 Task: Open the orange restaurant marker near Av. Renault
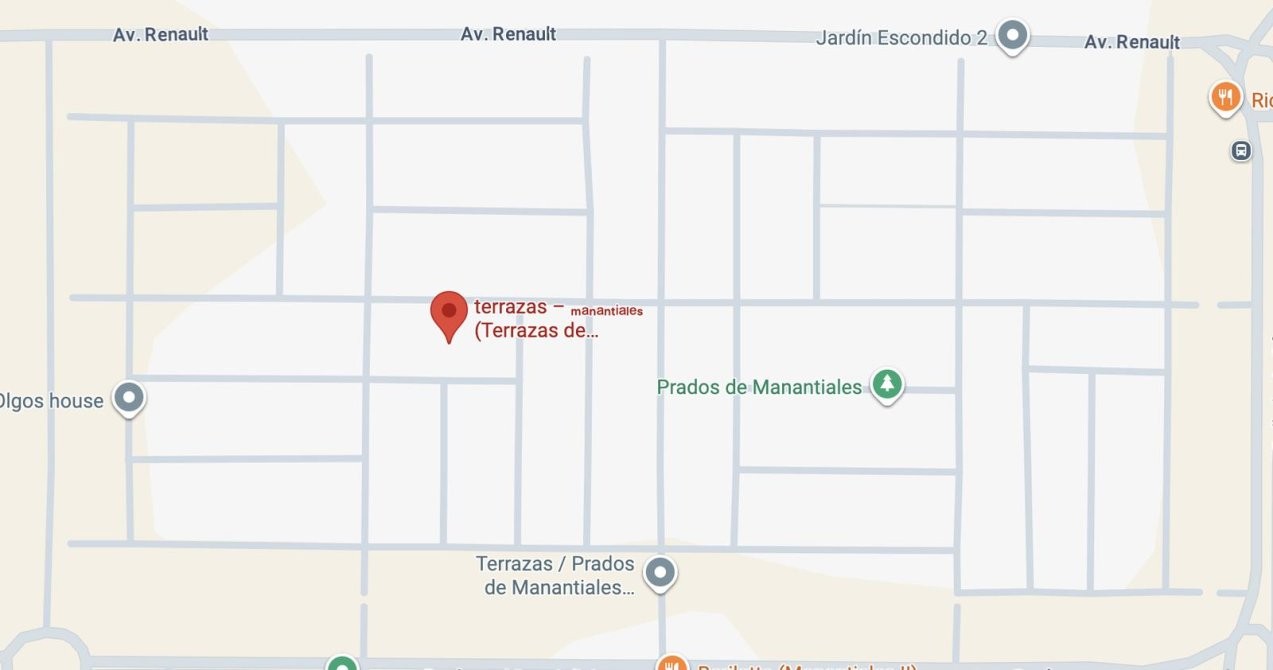click(1225, 98)
